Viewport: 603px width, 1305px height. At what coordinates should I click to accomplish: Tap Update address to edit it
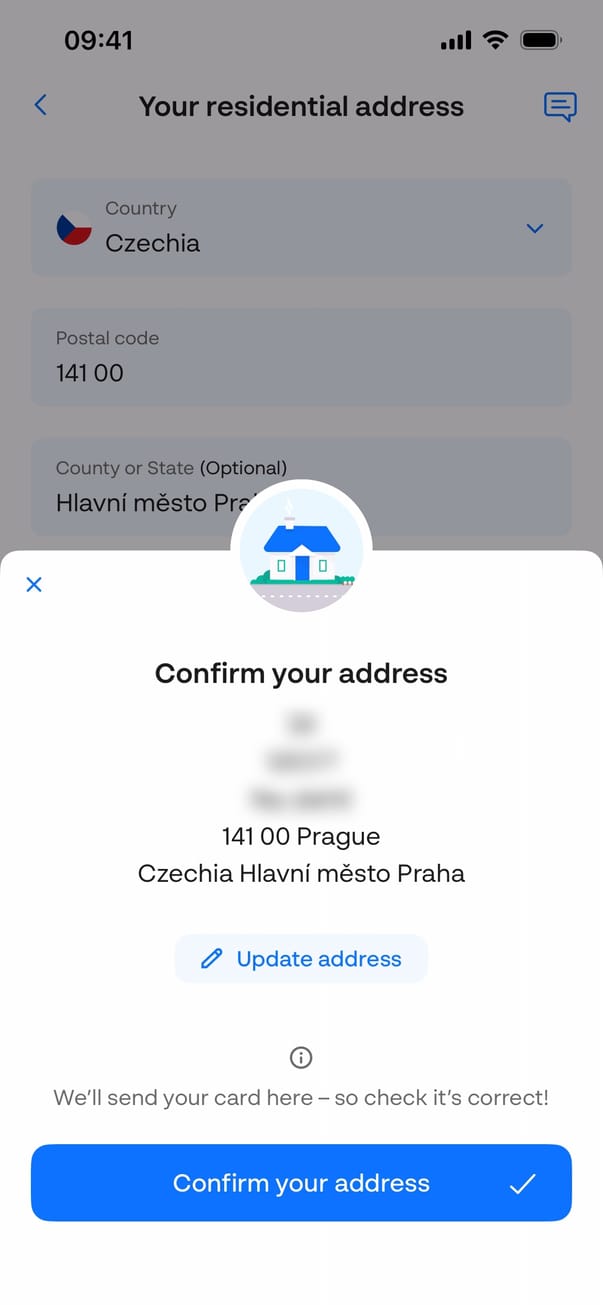301,959
